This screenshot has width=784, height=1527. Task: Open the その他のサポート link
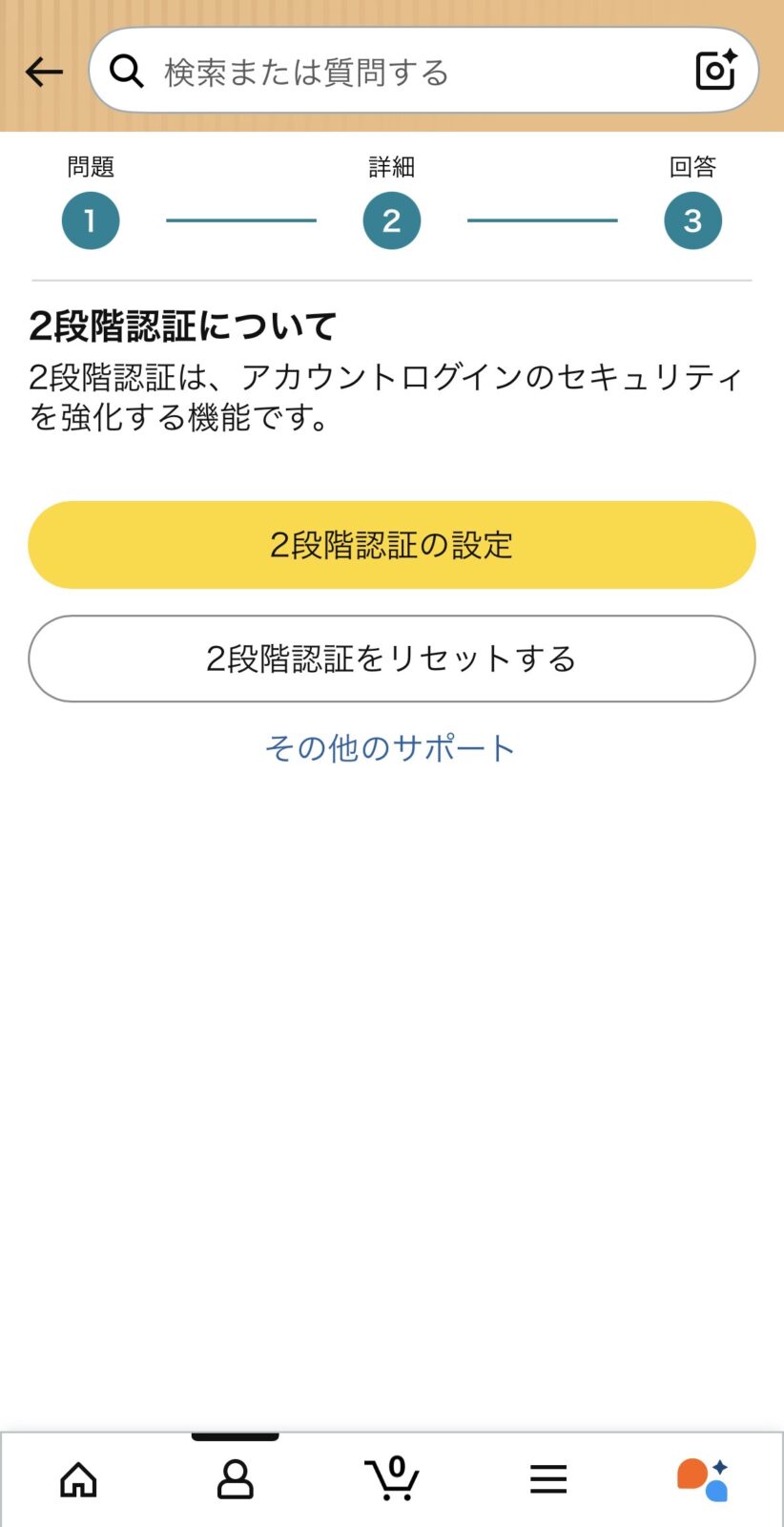pos(390,747)
